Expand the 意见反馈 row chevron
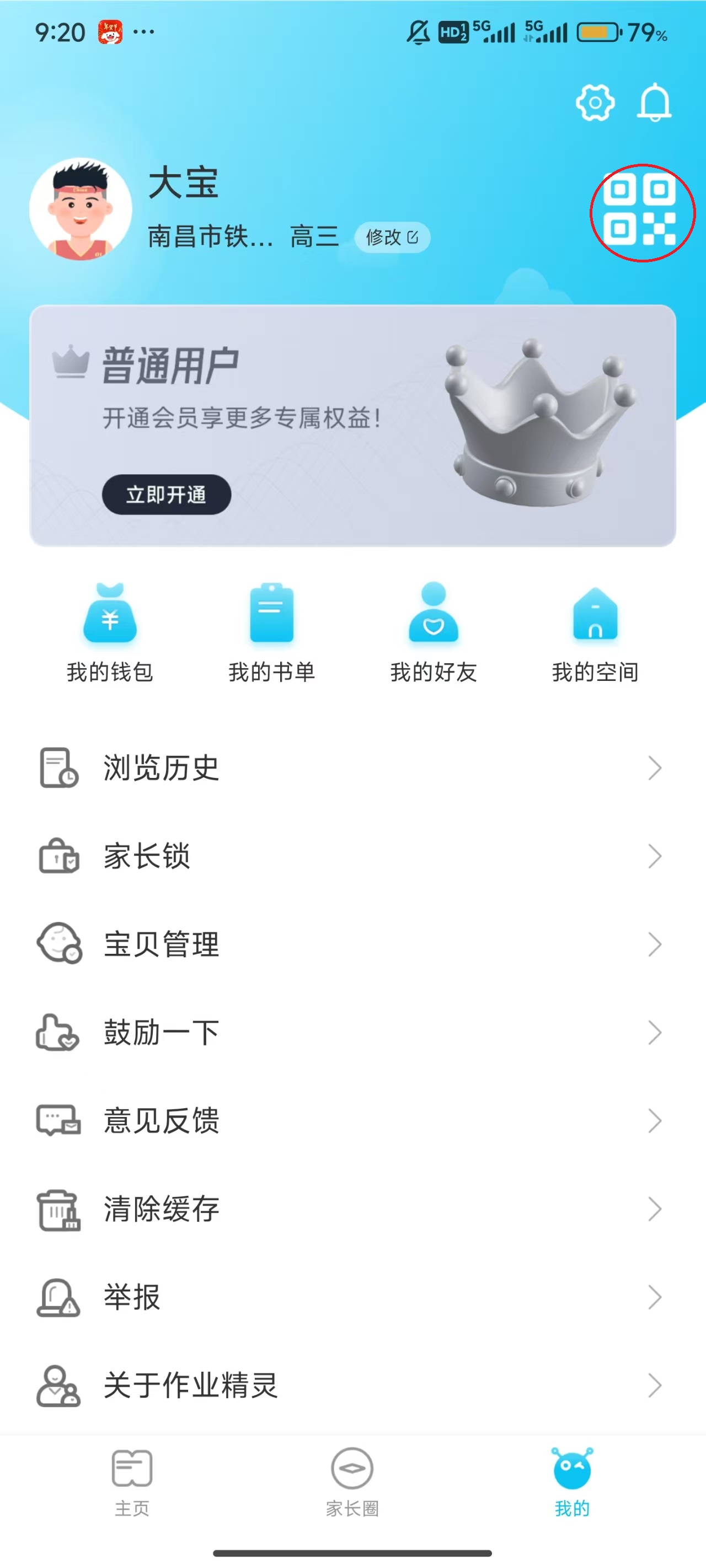The height and width of the screenshot is (1568, 706). 654,1121
